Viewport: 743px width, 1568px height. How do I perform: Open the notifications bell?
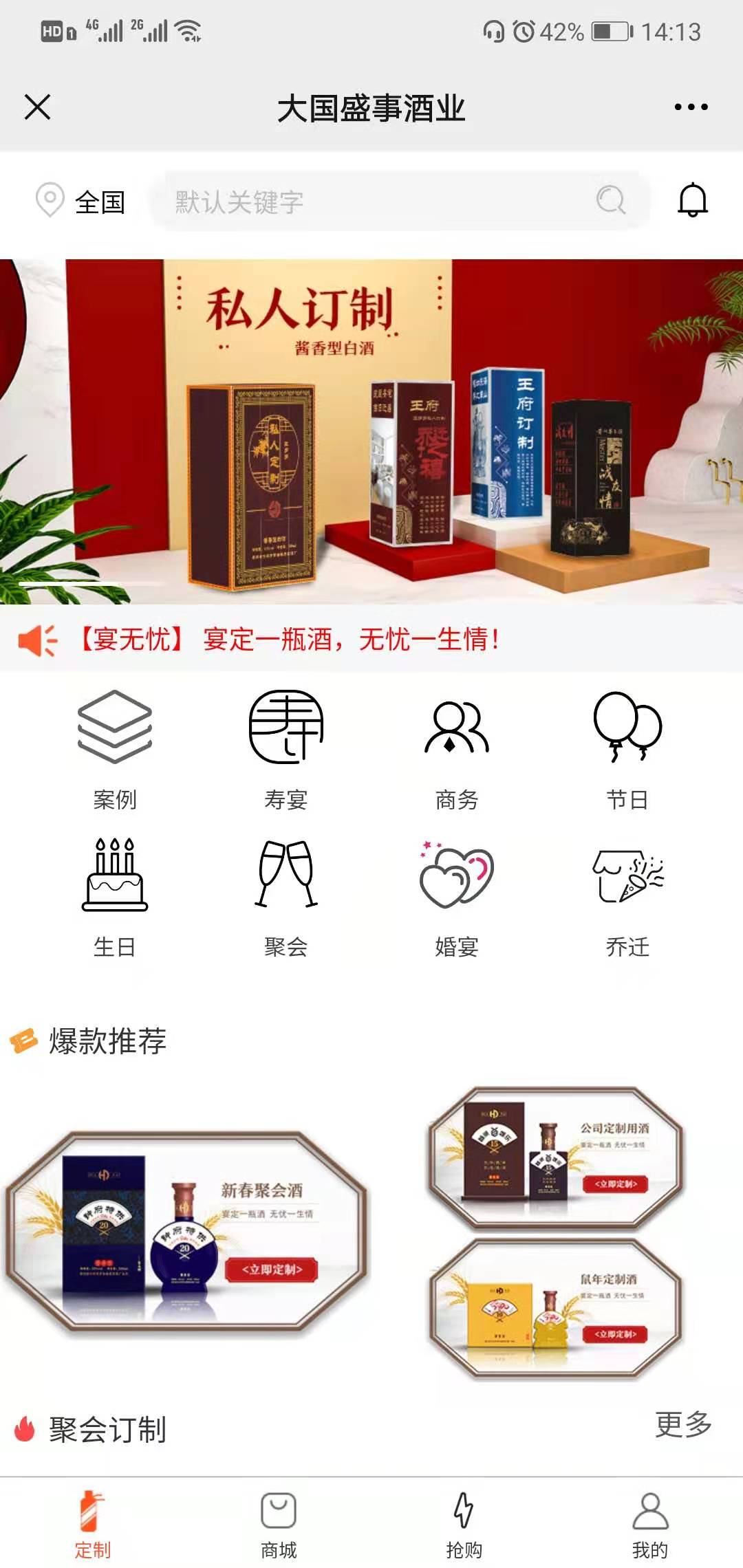[x=693, y=200]
